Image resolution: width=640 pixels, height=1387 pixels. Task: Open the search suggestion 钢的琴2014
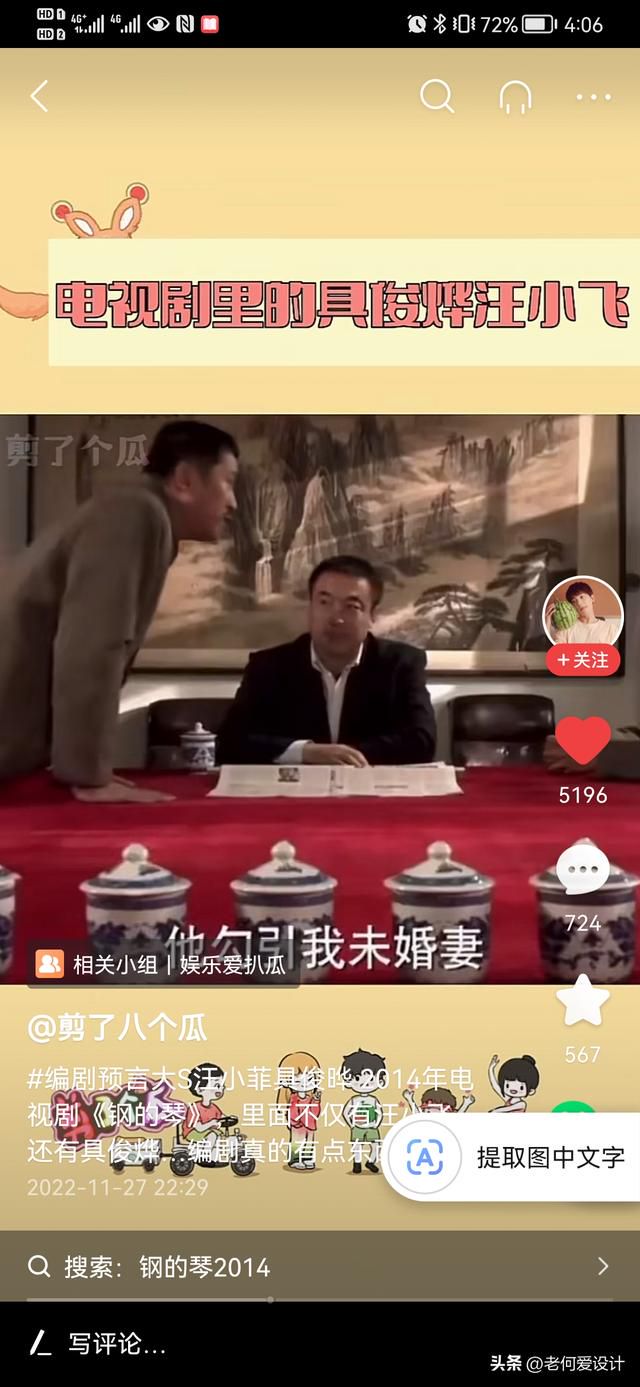pyautogui.click(x=320, y=1267)
